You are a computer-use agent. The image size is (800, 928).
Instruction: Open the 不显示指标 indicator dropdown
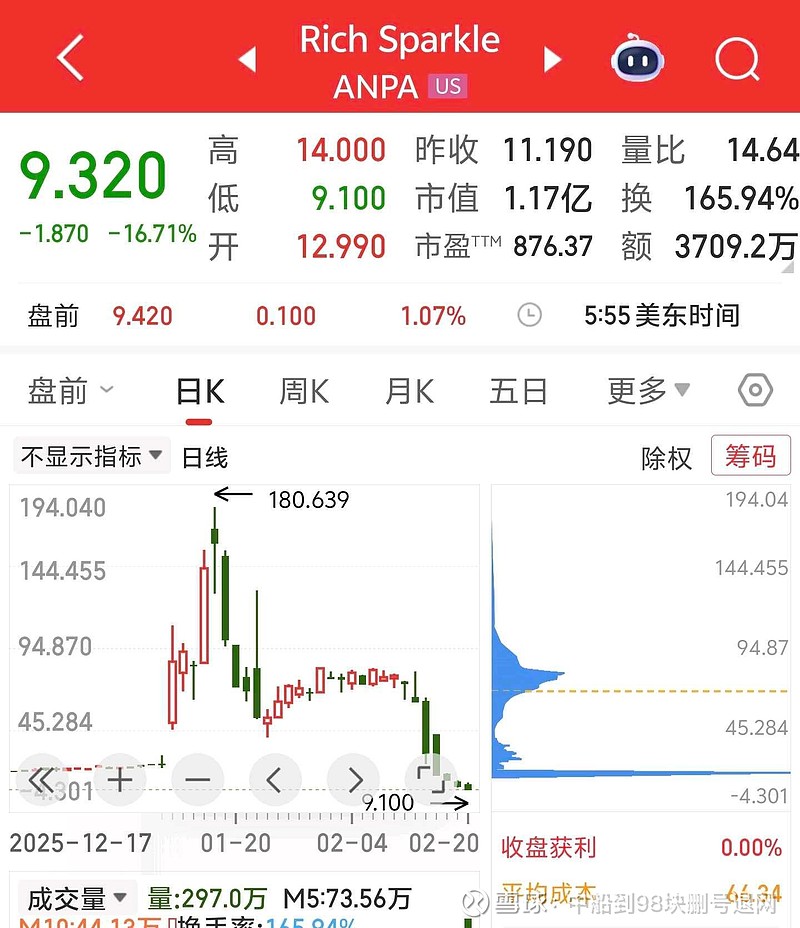[x=92, y=457]
